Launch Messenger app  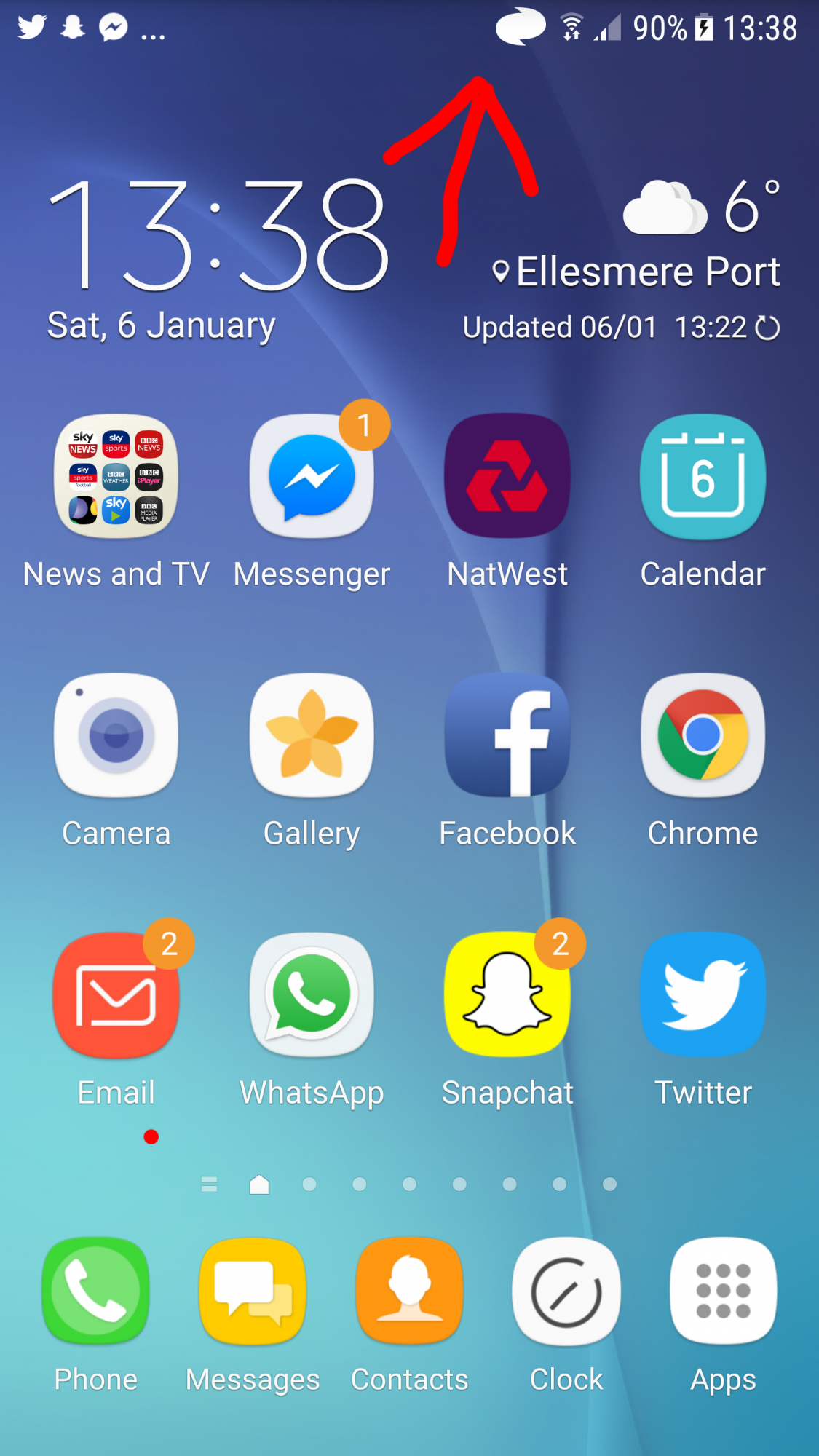coord(312,478)
